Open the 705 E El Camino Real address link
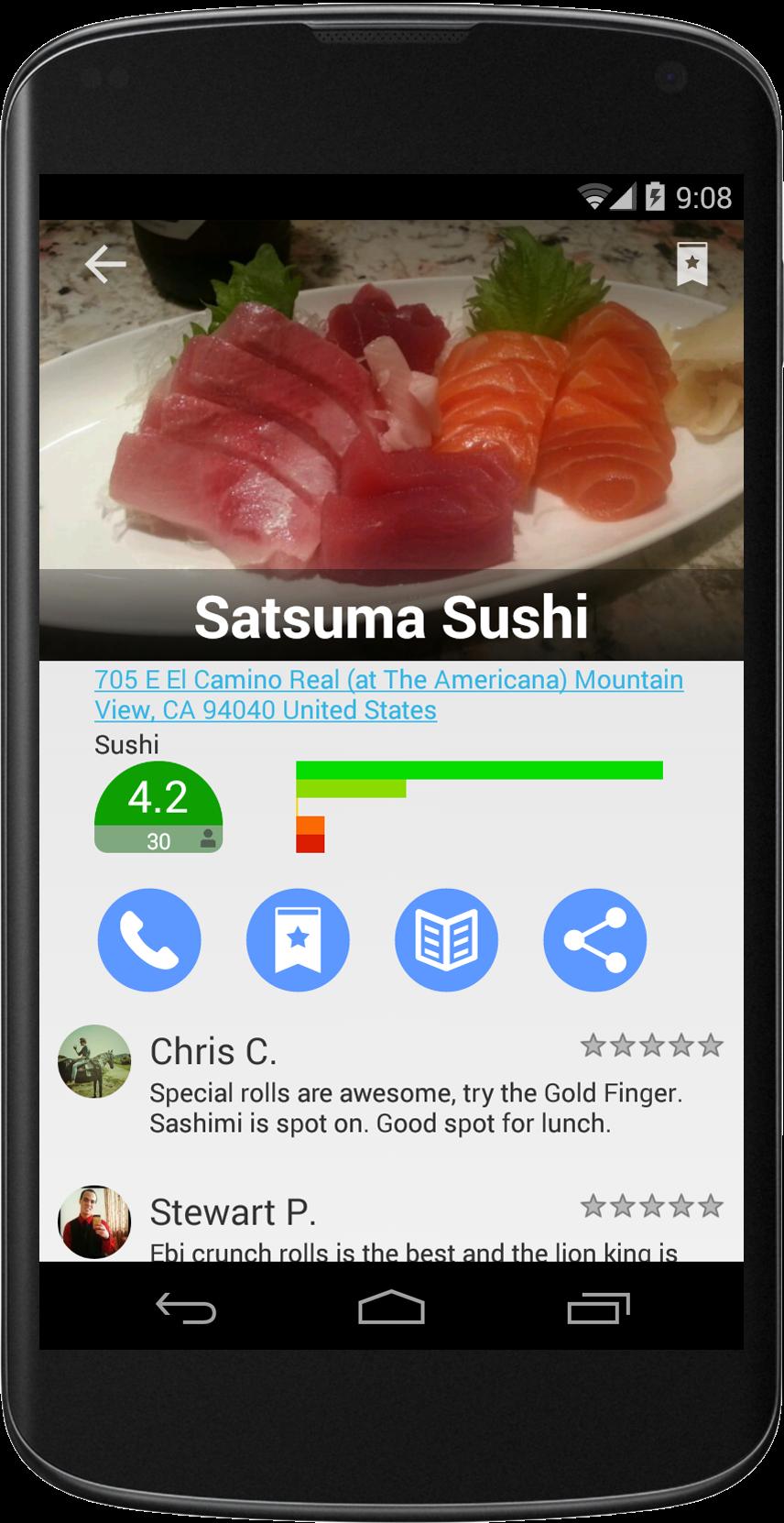The height and width of the screenshot is (1523, 784). 388,695
